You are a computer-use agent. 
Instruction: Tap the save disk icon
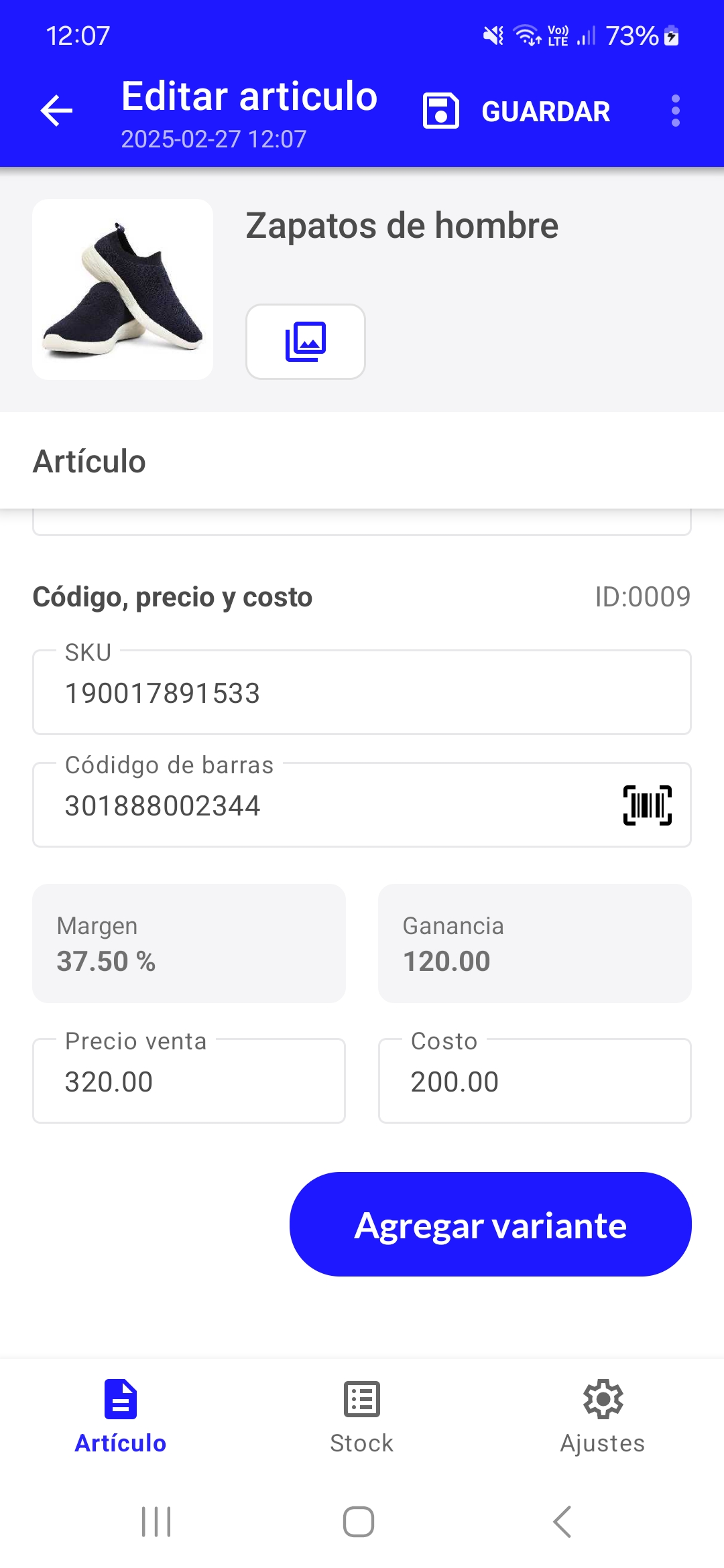pyautogui.click(x=440, y=111)
